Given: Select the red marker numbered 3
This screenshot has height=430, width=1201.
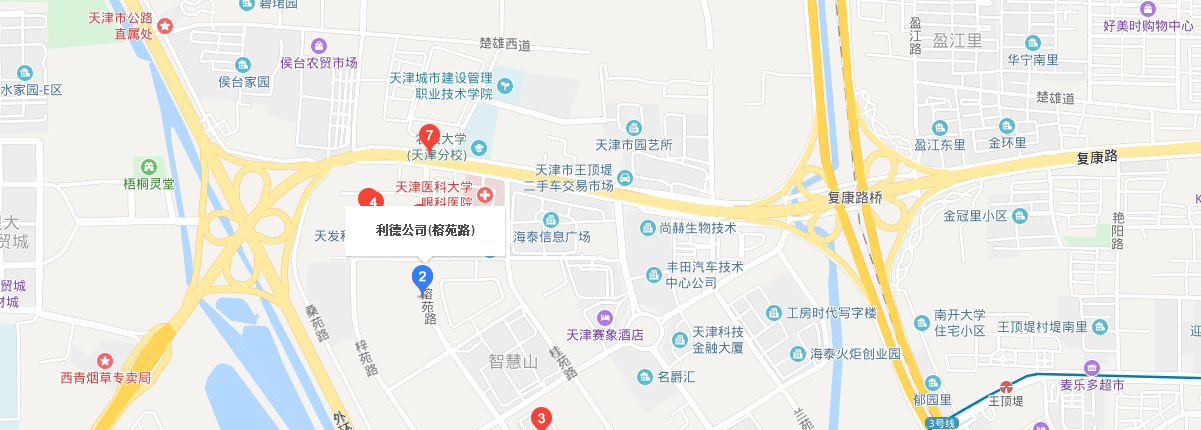Looking at the screenshot, I should coord(540,419).
